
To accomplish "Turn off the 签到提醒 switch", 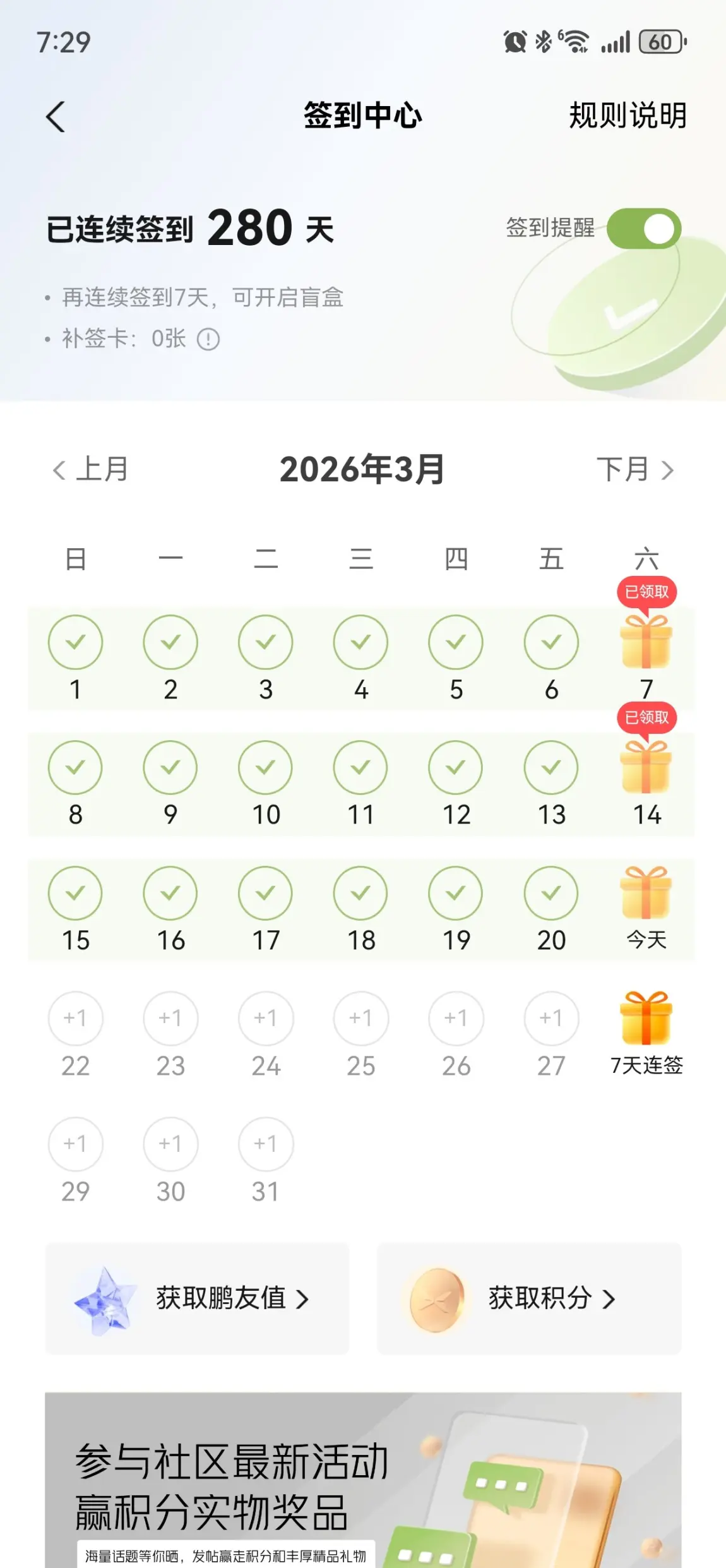I will point(643,229).
